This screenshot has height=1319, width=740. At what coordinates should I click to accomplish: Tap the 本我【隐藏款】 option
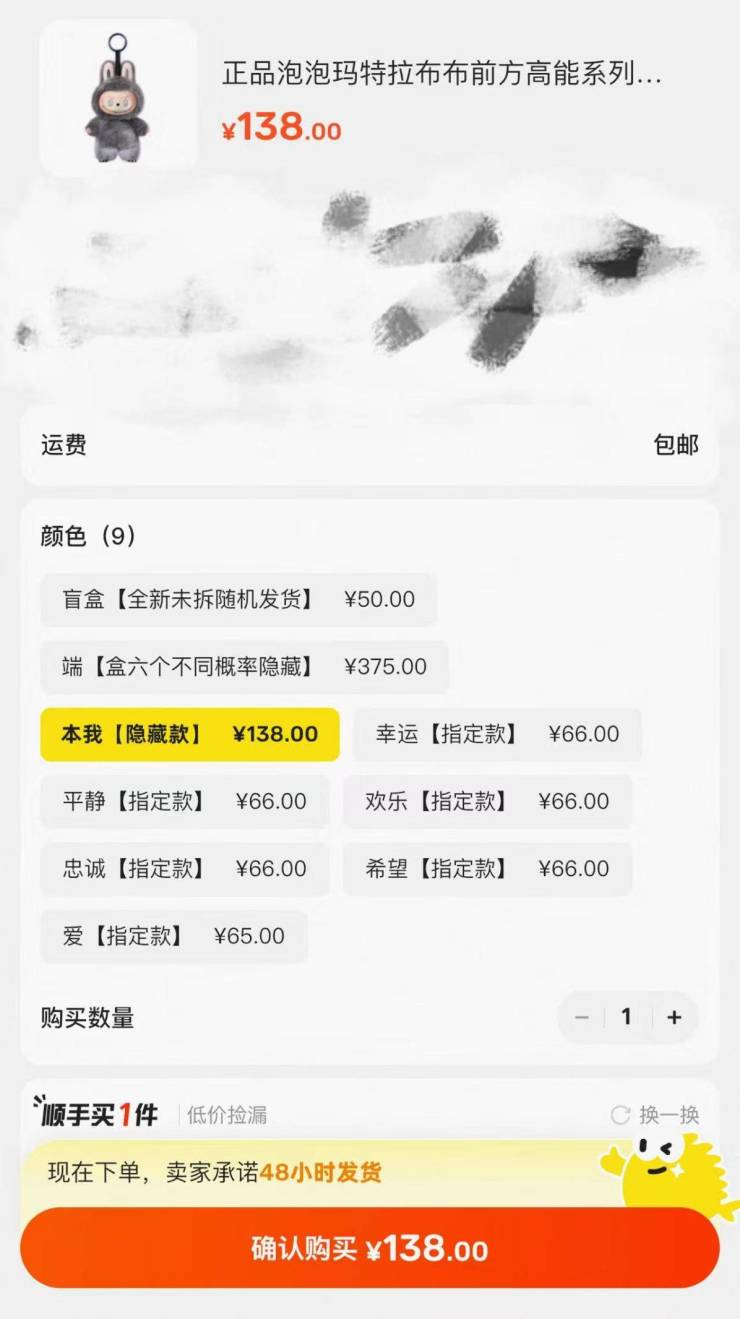click(x=190, y=735)
